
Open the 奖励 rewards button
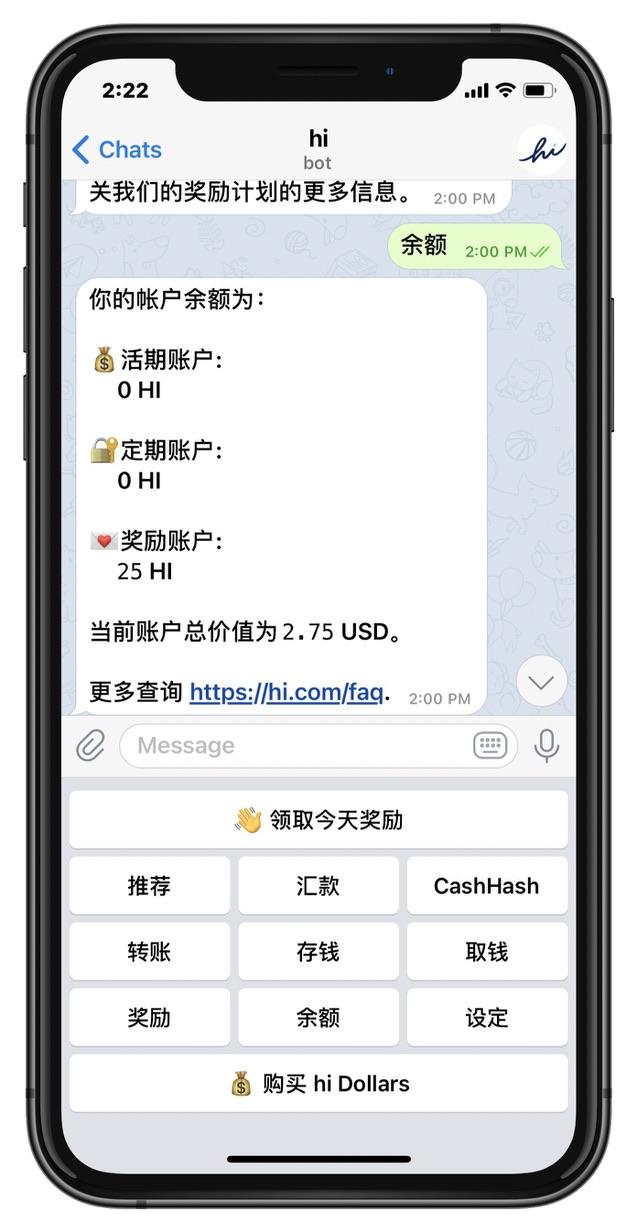(x=149, y=1018)
